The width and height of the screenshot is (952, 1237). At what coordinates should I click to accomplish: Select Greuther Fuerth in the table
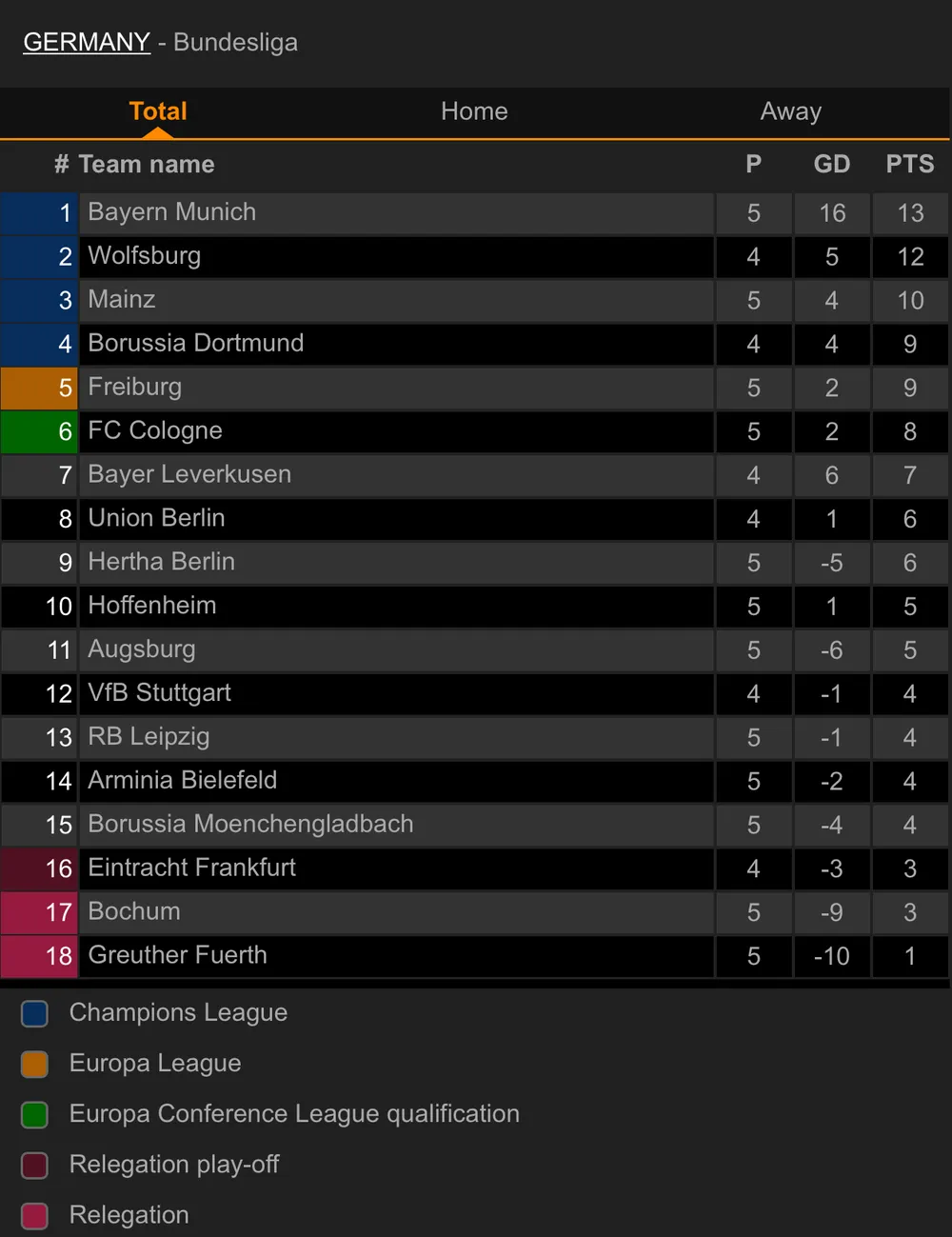pyautogui.click(x=178, y=955)
